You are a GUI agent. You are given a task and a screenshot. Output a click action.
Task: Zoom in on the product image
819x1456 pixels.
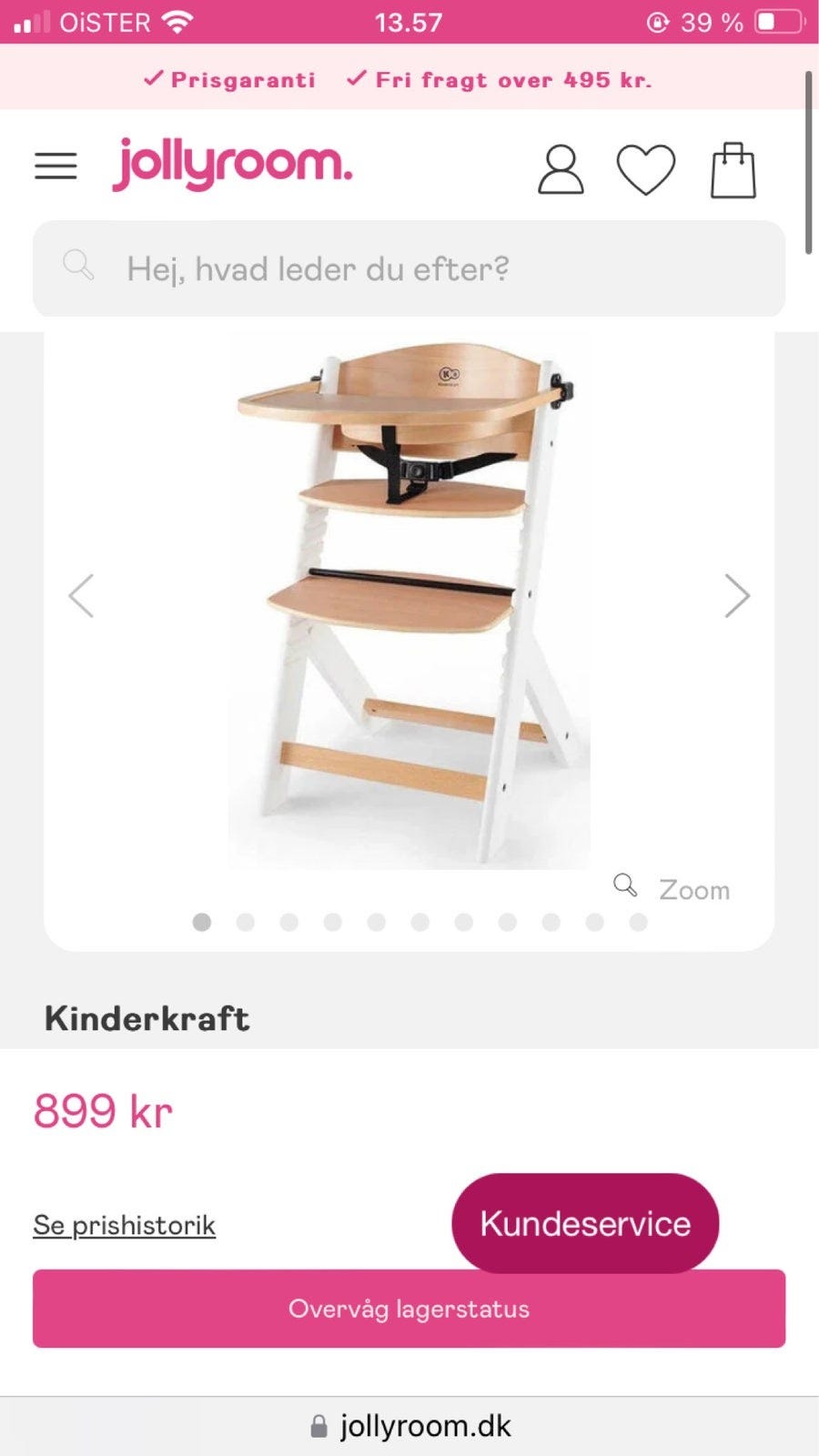[x=673, y=888]
